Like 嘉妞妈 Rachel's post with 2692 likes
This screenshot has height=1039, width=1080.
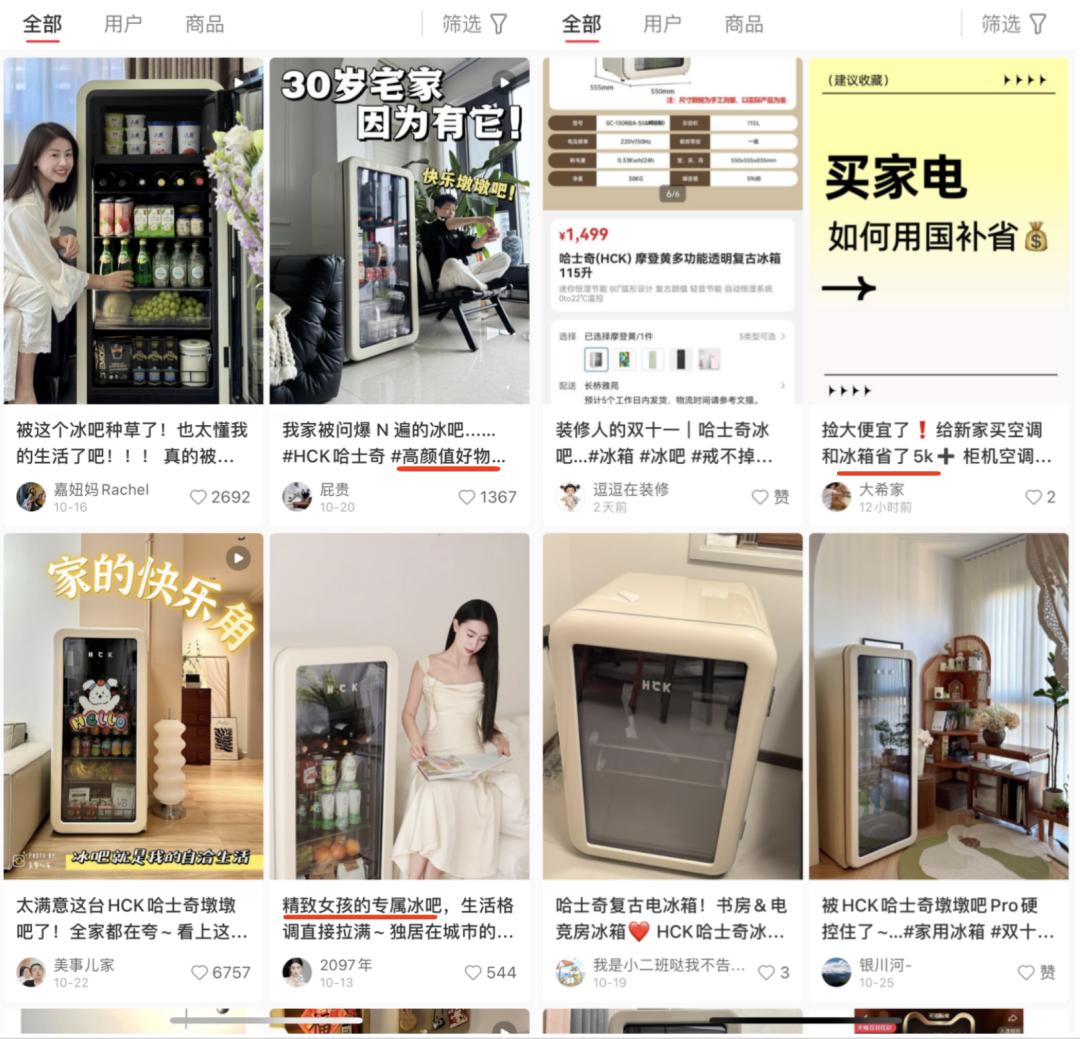(199, 497)
